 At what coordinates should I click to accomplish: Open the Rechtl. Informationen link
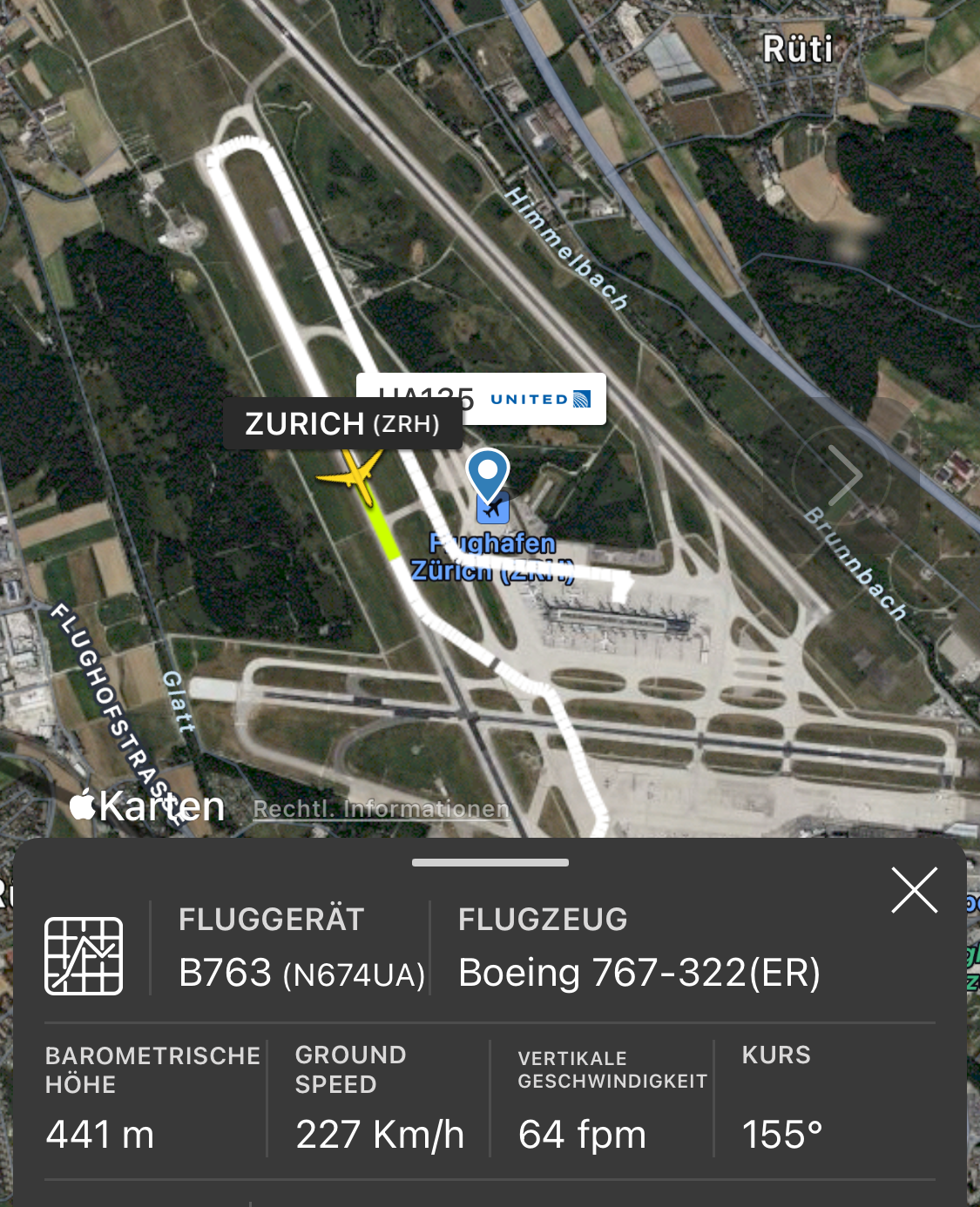point(381,809)
